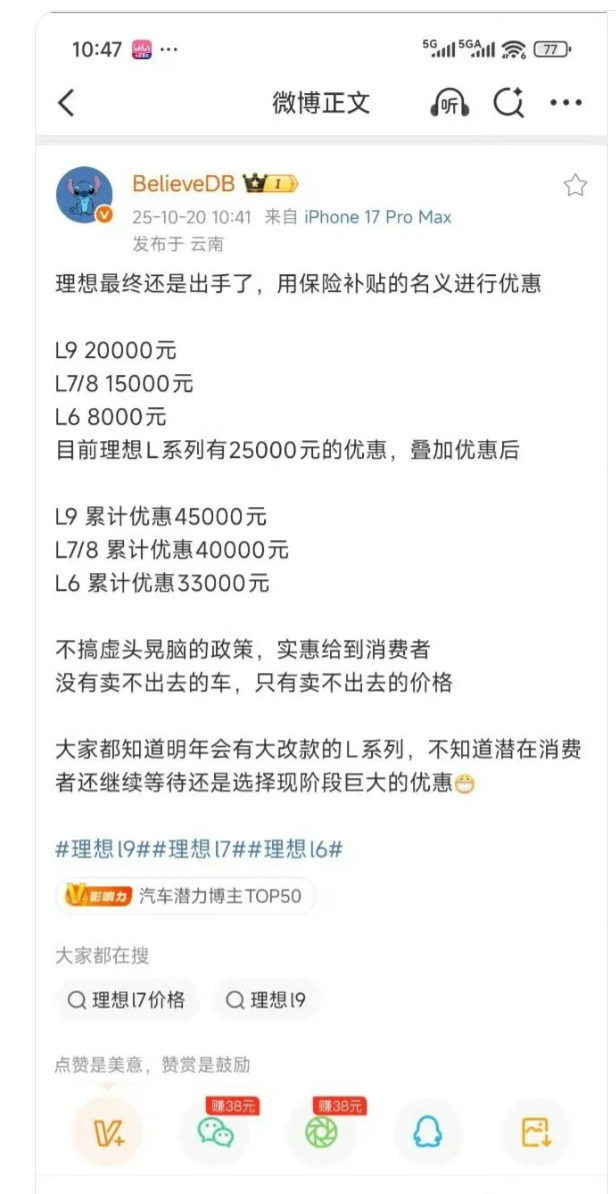Share to WeChat Moments
This screenshot has width=616, height=1194.
coord(321,1132)
